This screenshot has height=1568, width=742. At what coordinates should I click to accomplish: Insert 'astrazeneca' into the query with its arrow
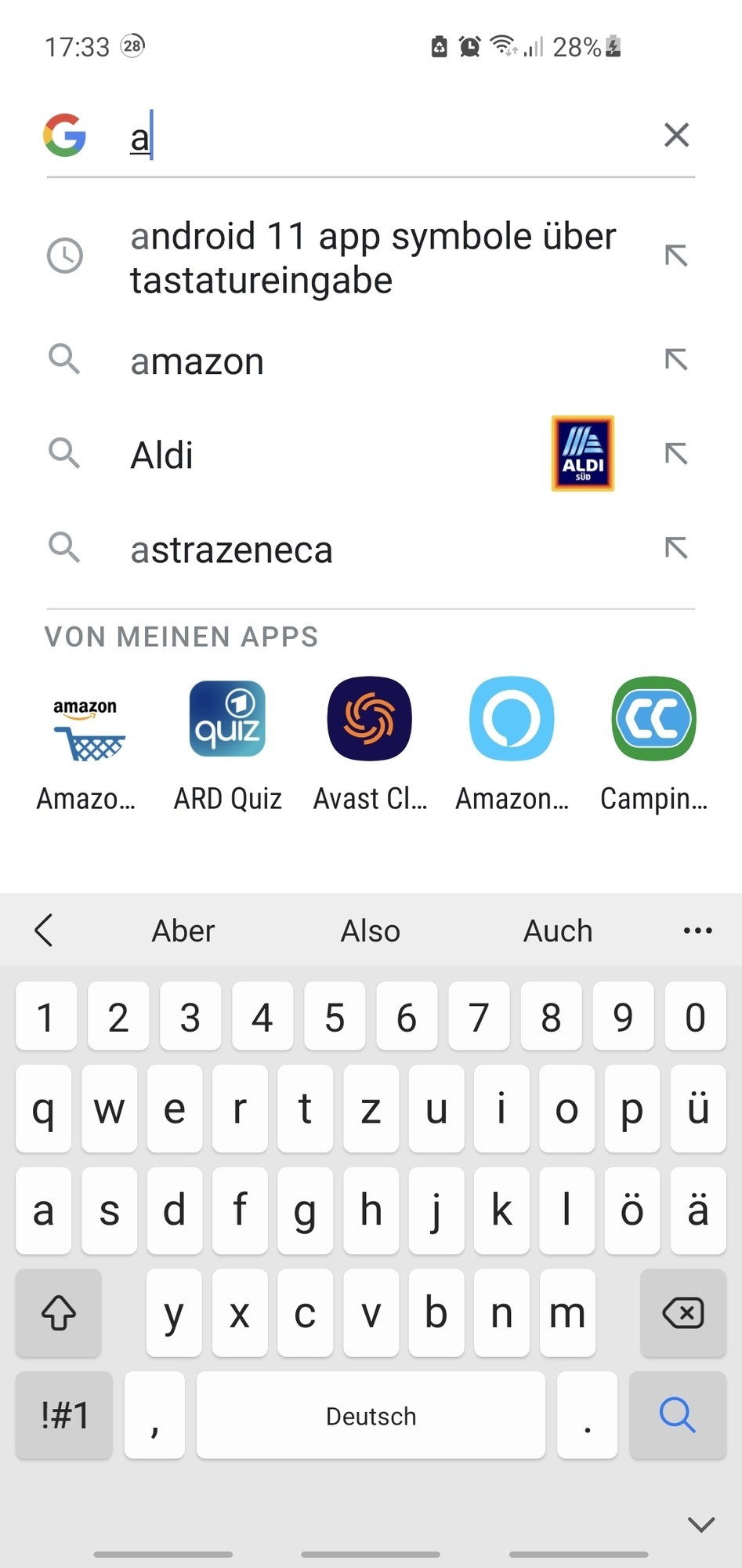click(675, 547)
